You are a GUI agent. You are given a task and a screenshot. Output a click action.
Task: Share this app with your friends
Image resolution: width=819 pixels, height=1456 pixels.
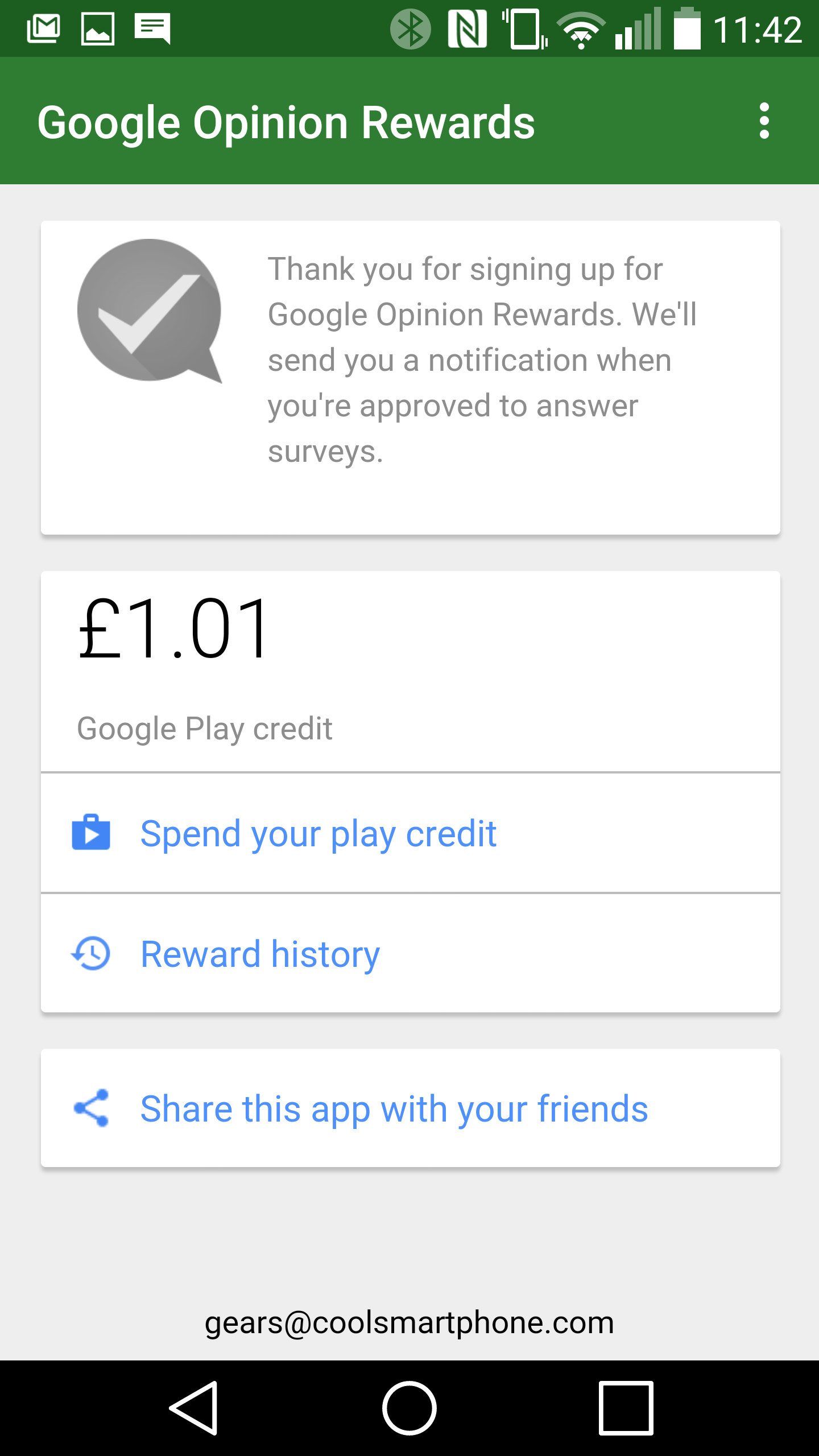(410, 1108)
